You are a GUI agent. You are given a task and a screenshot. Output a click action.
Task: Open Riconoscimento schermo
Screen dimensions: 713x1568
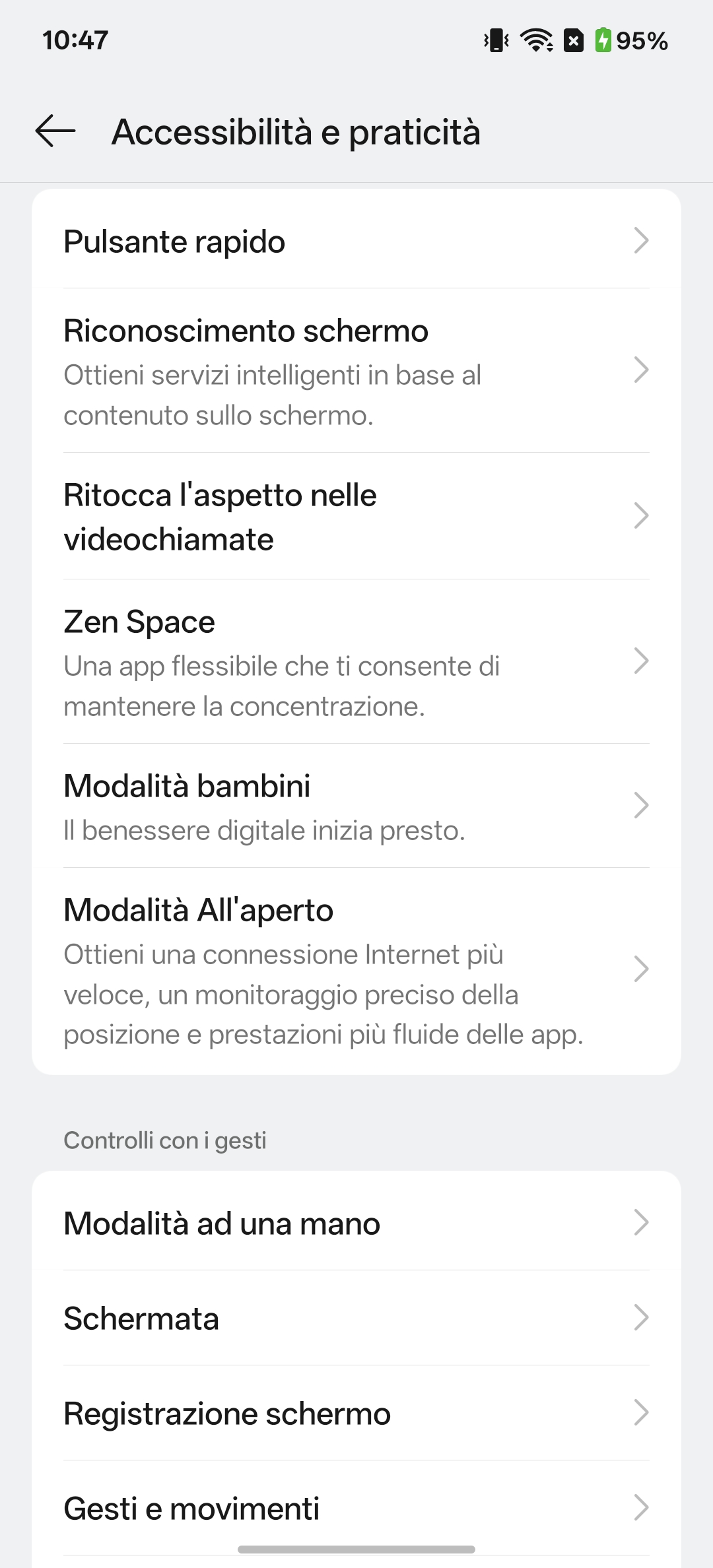[356, 371]
